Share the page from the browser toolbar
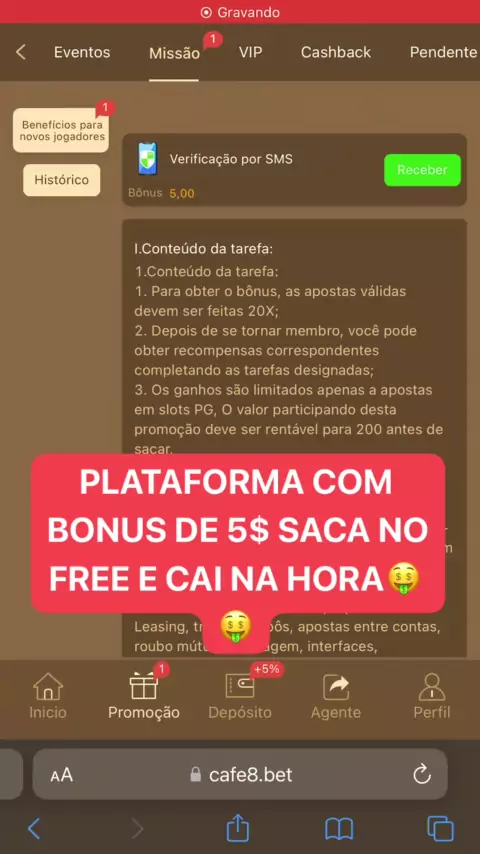Image resolution: width=480 pixels, height=854 pixels. pyautogui.click(x=238, y=828)
